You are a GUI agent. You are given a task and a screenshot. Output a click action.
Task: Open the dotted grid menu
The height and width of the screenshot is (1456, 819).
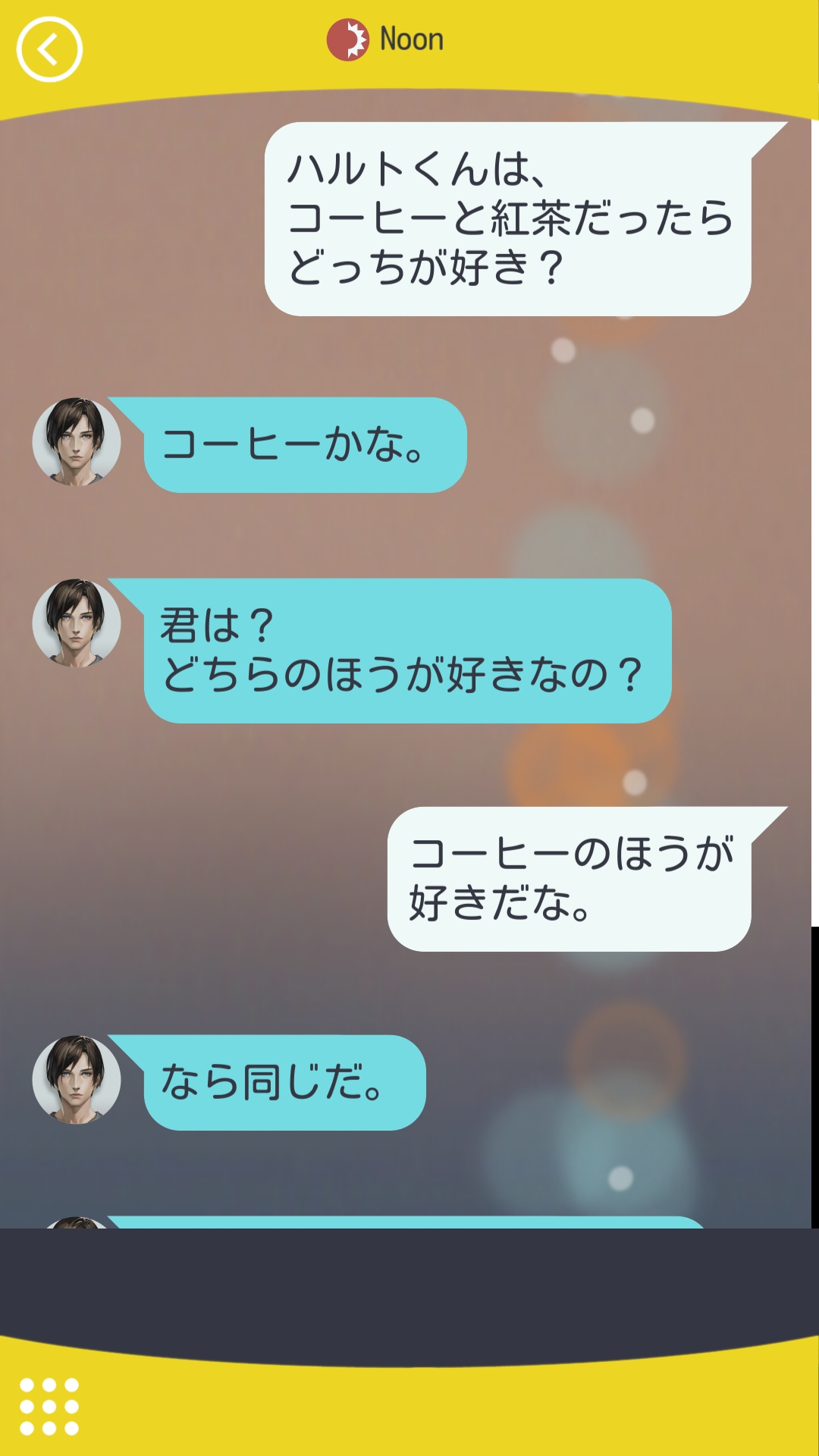[x=49, y=1407]
